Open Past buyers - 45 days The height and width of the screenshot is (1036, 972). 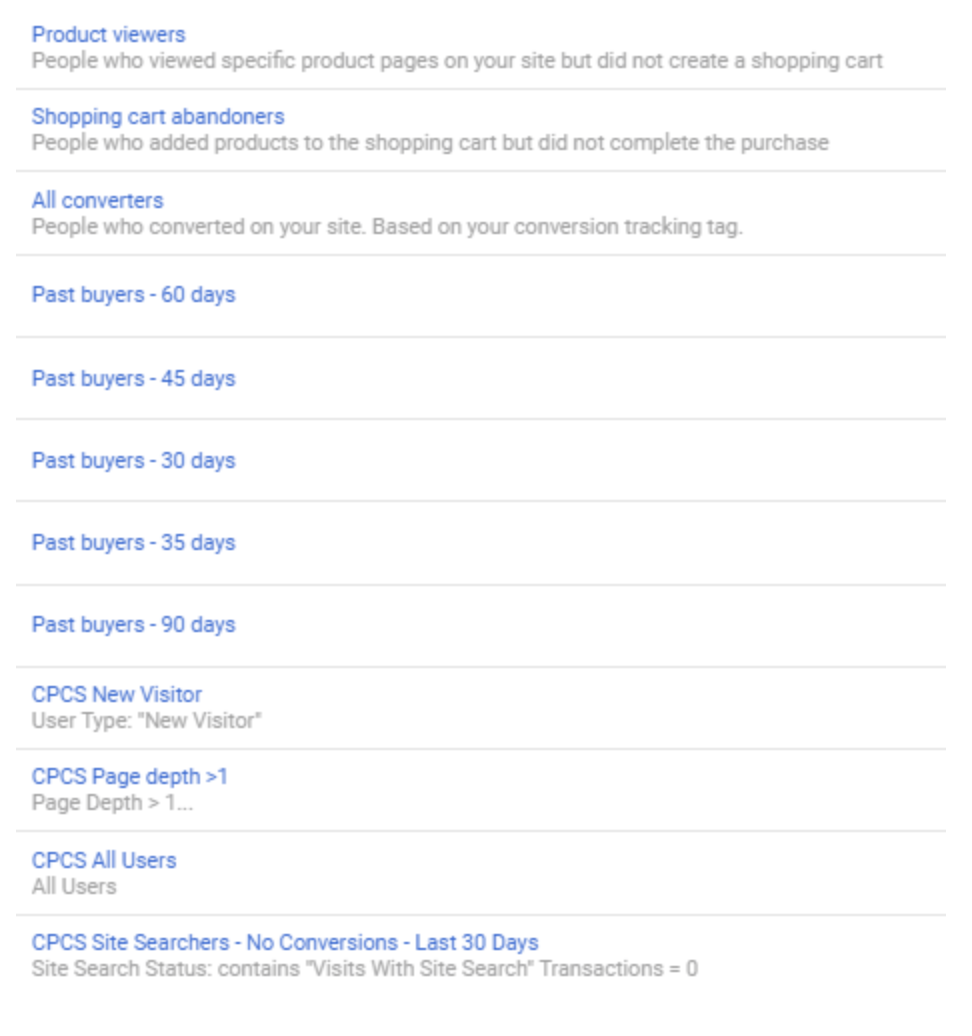point(133,379)
